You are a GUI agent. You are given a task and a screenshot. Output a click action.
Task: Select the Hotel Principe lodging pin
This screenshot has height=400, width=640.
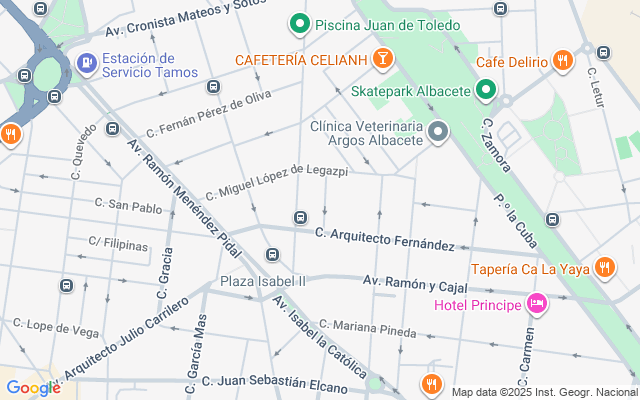tap(537, 303)
